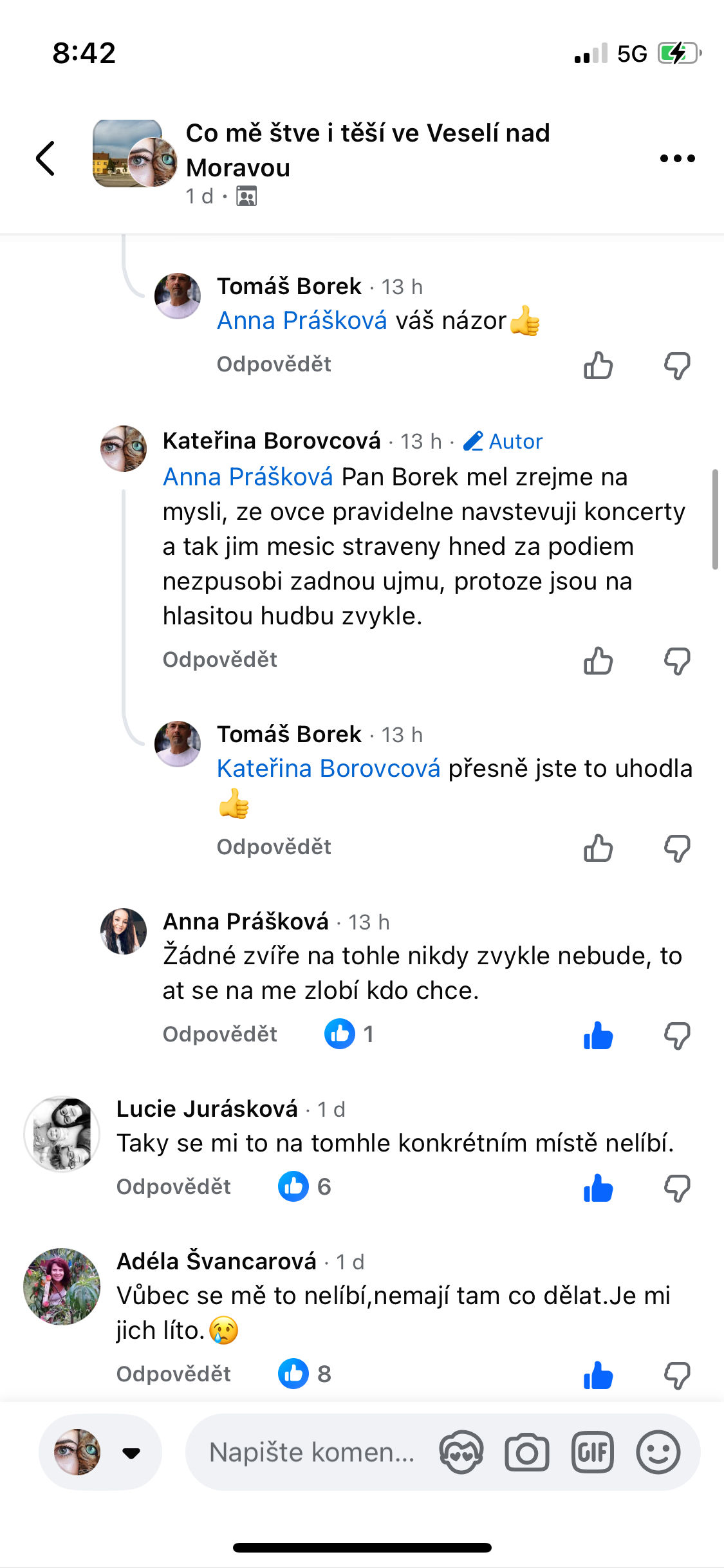Reply to Adéla Švancarová's comment

(x=173, y=1374)
